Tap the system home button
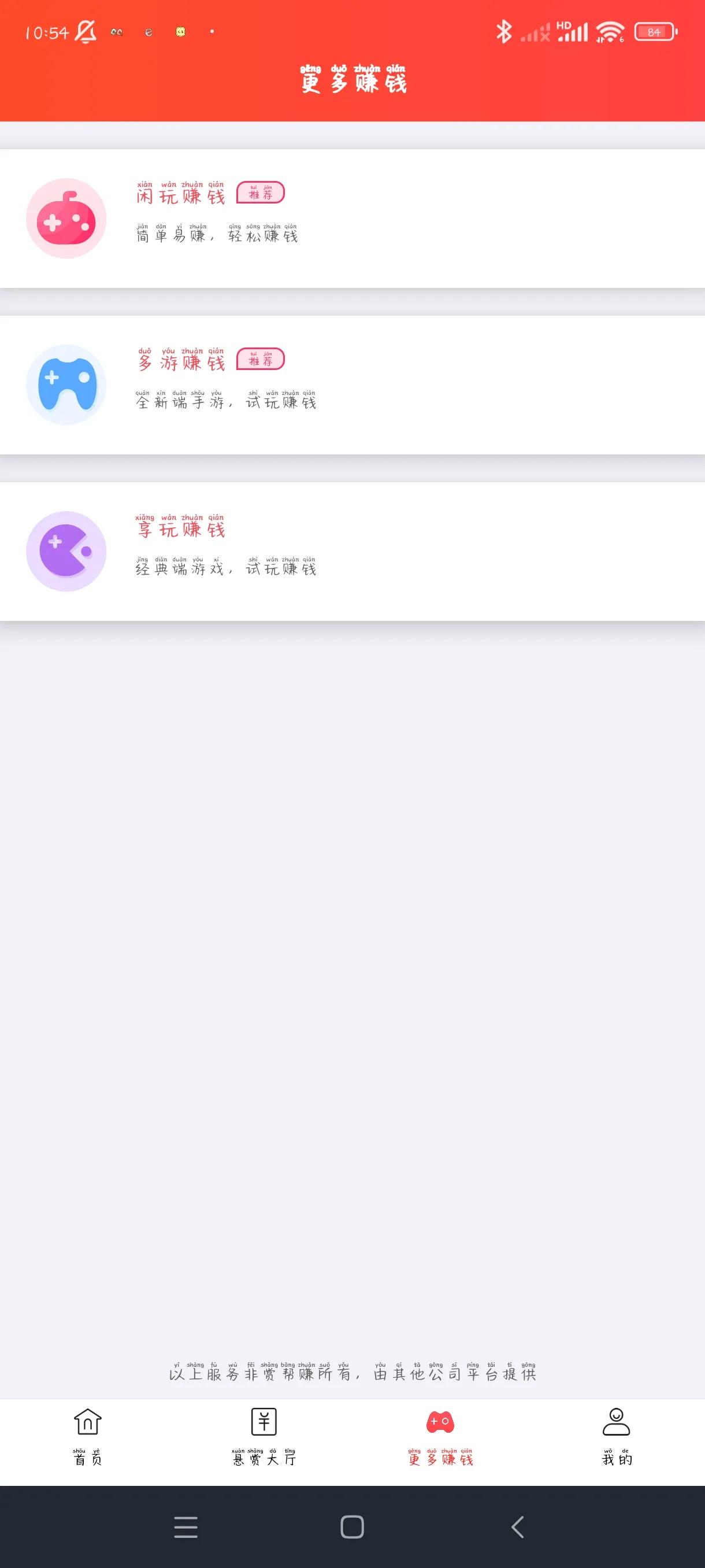 coord(352,1526)
